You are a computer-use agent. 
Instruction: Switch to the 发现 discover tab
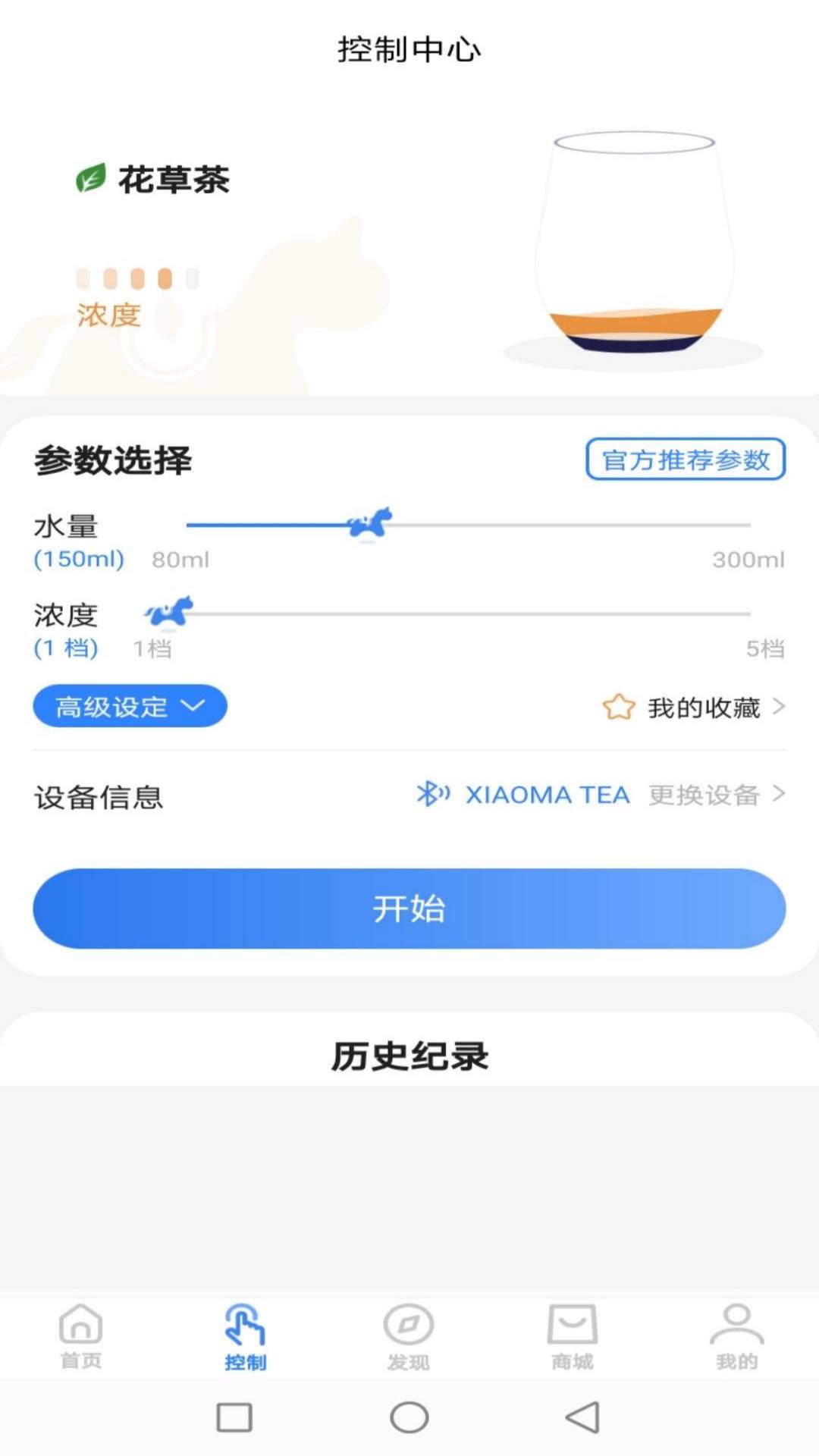408,1337
